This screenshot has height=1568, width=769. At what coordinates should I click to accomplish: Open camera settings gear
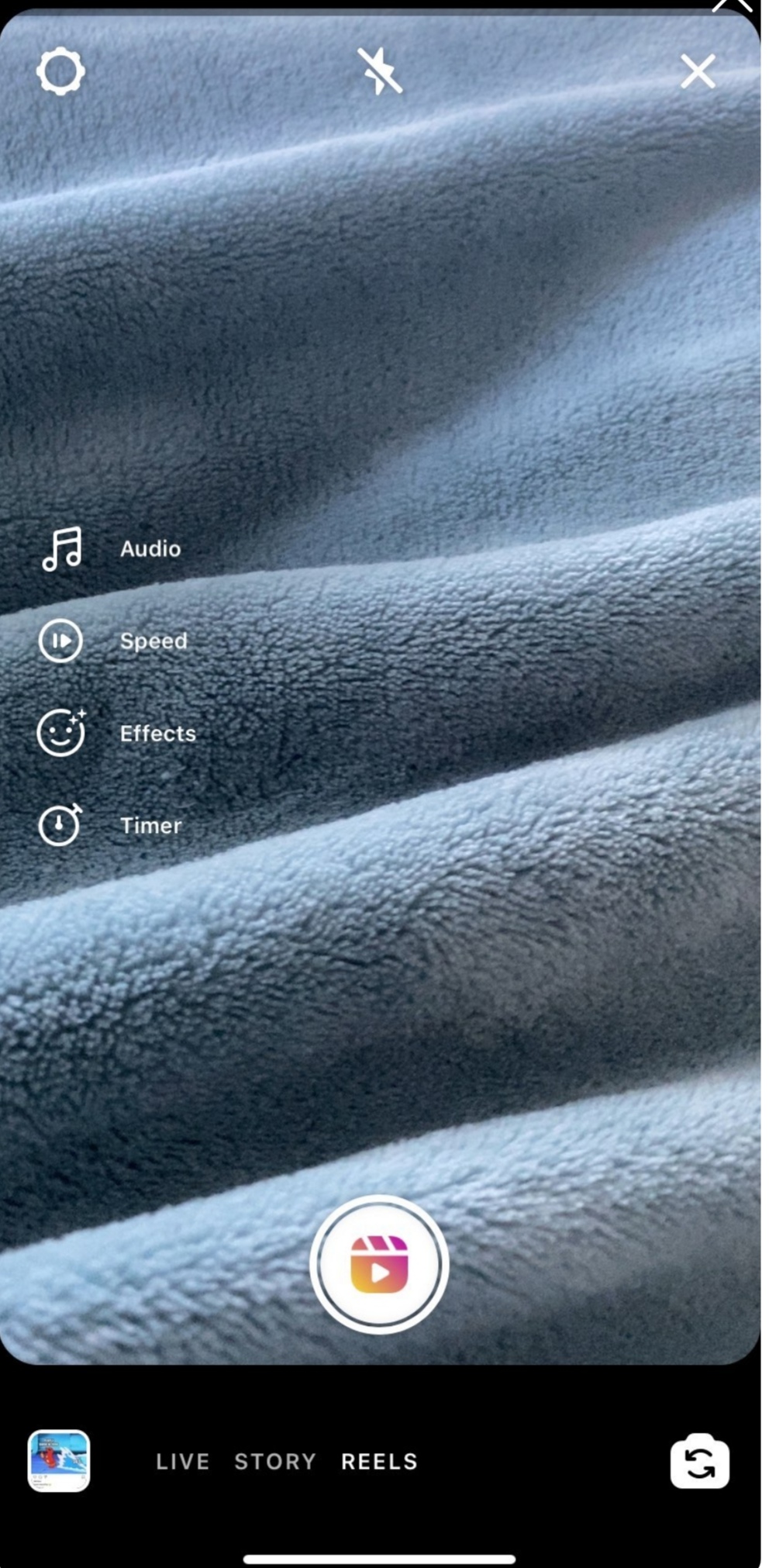[60, 72]
